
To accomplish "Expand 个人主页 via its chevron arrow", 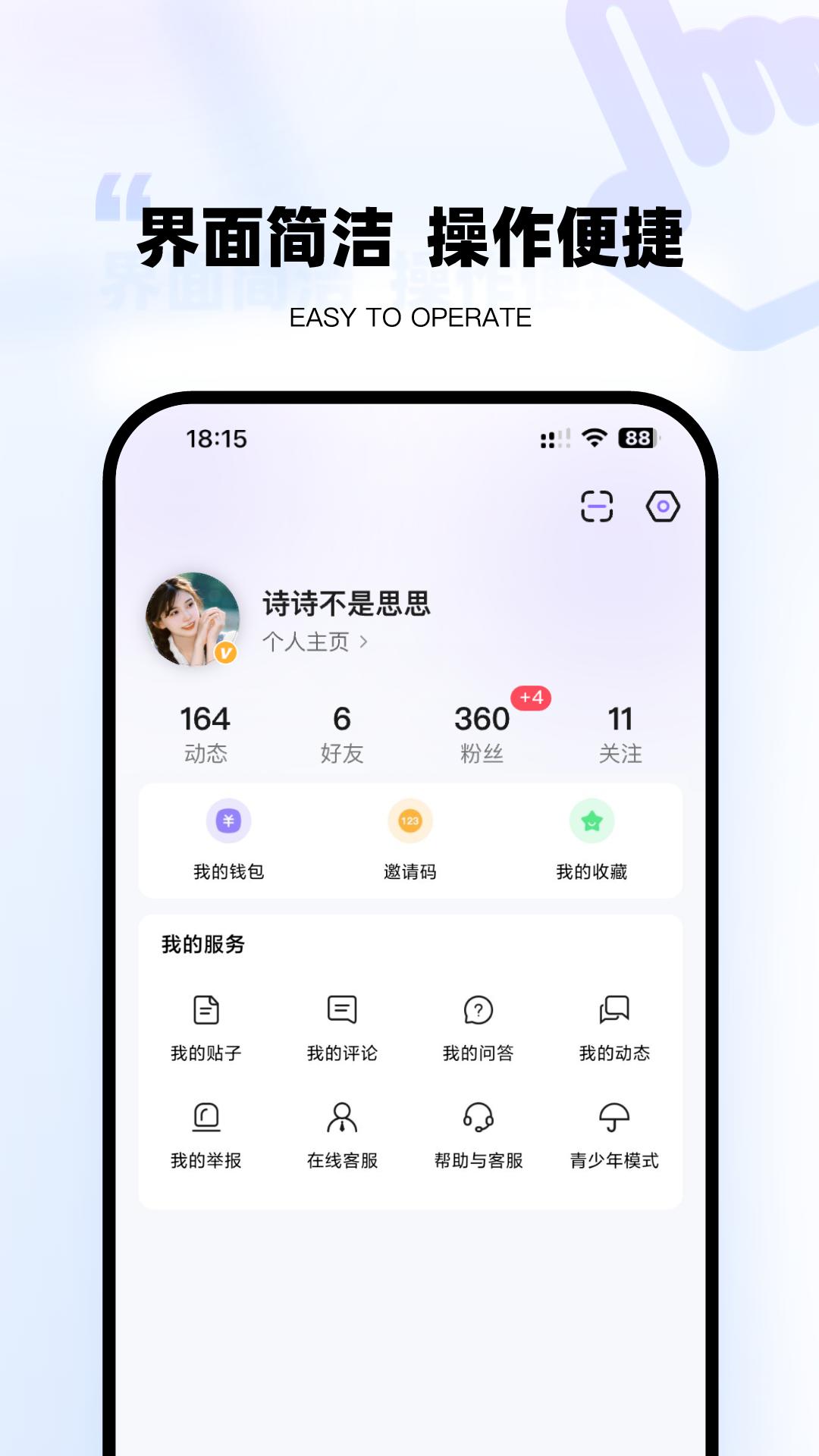I will 362,642.
